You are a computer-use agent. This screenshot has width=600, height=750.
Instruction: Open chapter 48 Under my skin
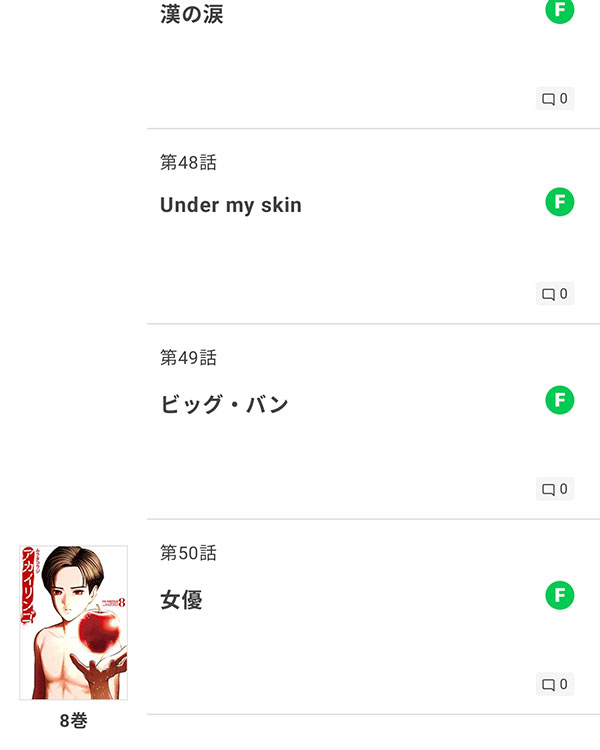coord(231,205)
